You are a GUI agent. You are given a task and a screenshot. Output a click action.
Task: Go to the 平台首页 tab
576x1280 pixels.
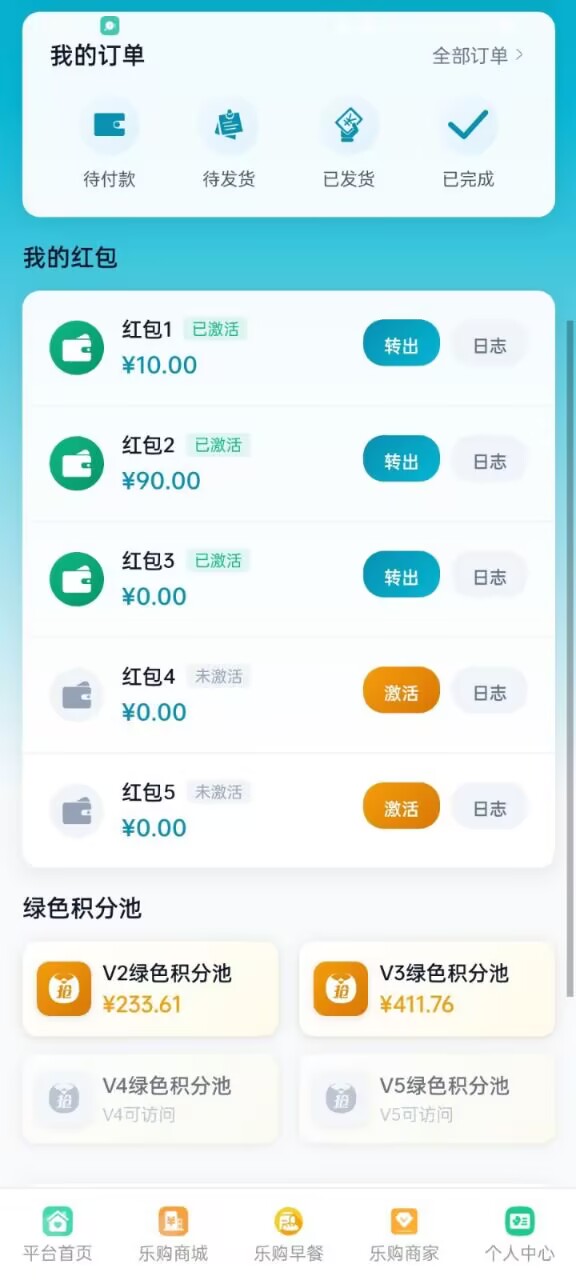58,1235
